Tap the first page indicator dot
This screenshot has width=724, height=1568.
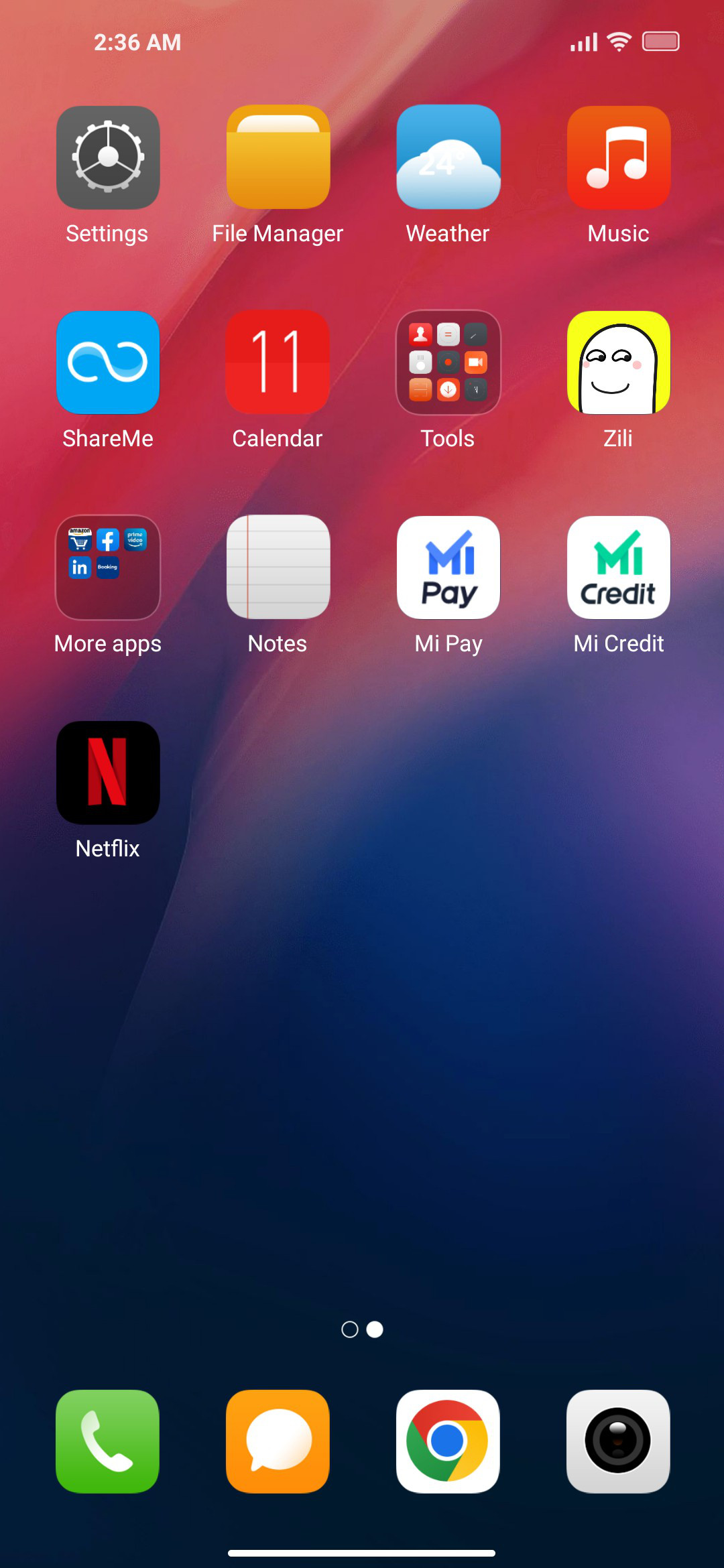(x=350, y=1329)
